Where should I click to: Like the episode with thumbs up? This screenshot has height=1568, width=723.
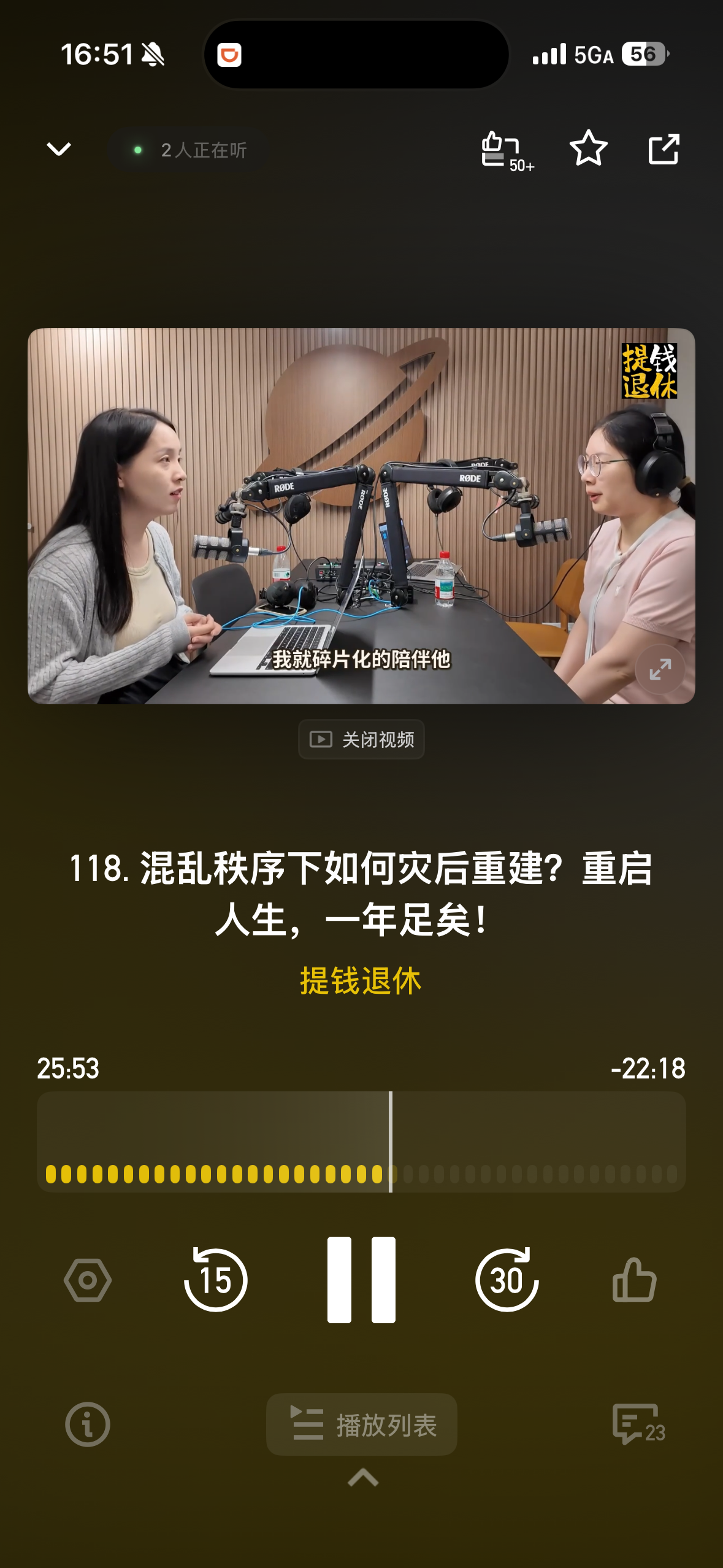point(635,1280)
